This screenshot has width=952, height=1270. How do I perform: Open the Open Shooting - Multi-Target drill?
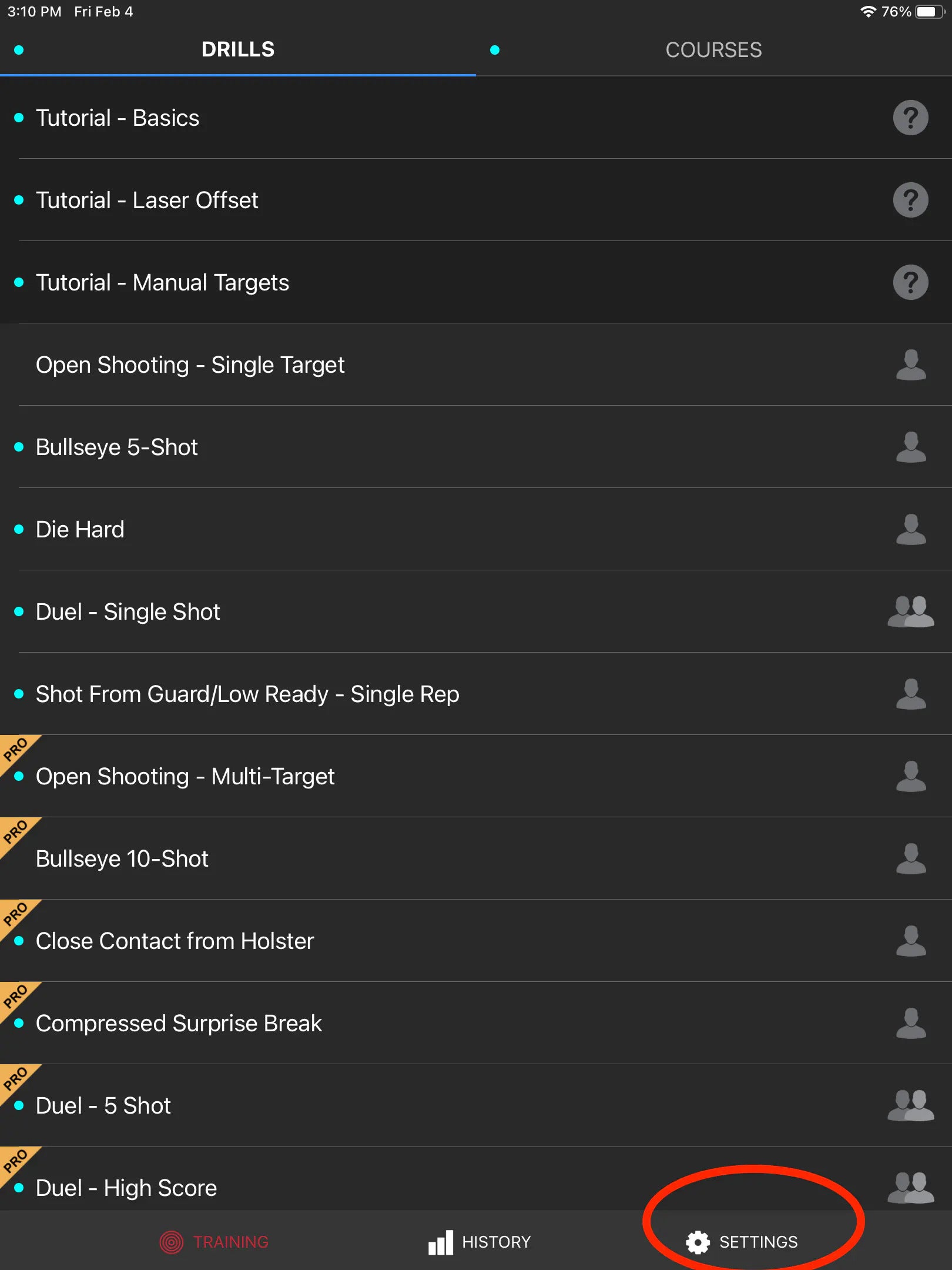point(185,777)
